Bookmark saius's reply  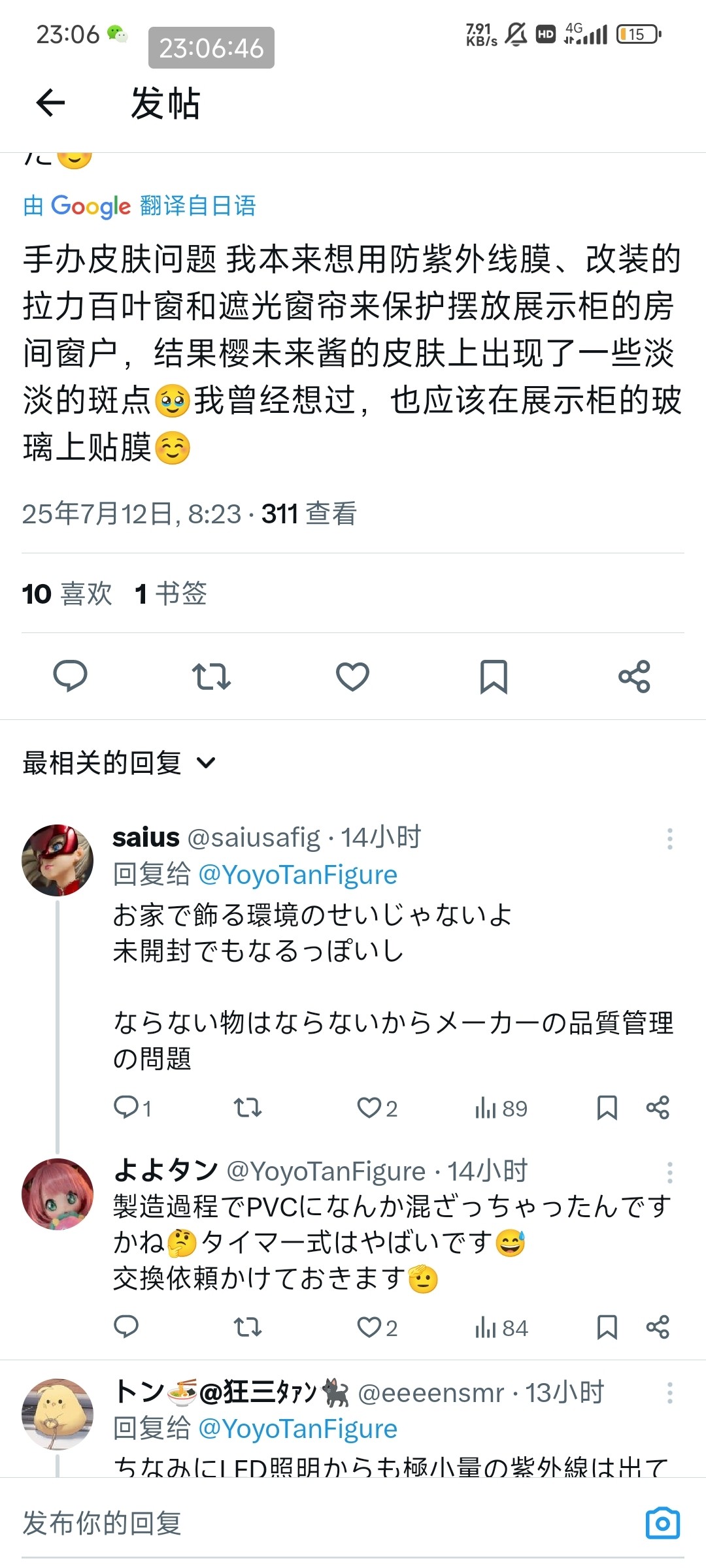[x=607, y=1108]
